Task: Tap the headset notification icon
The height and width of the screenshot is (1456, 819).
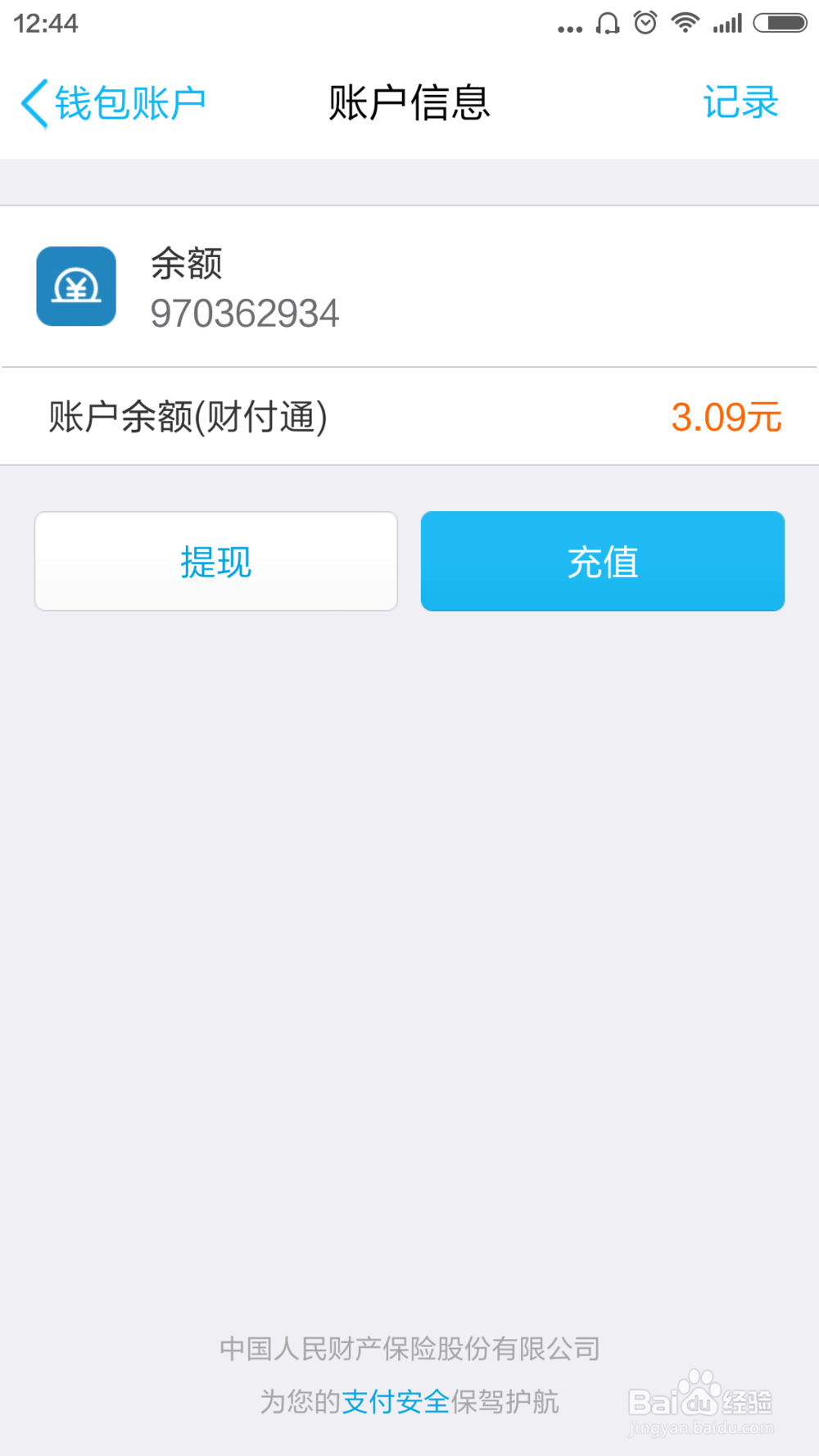Action: (606, 23)
